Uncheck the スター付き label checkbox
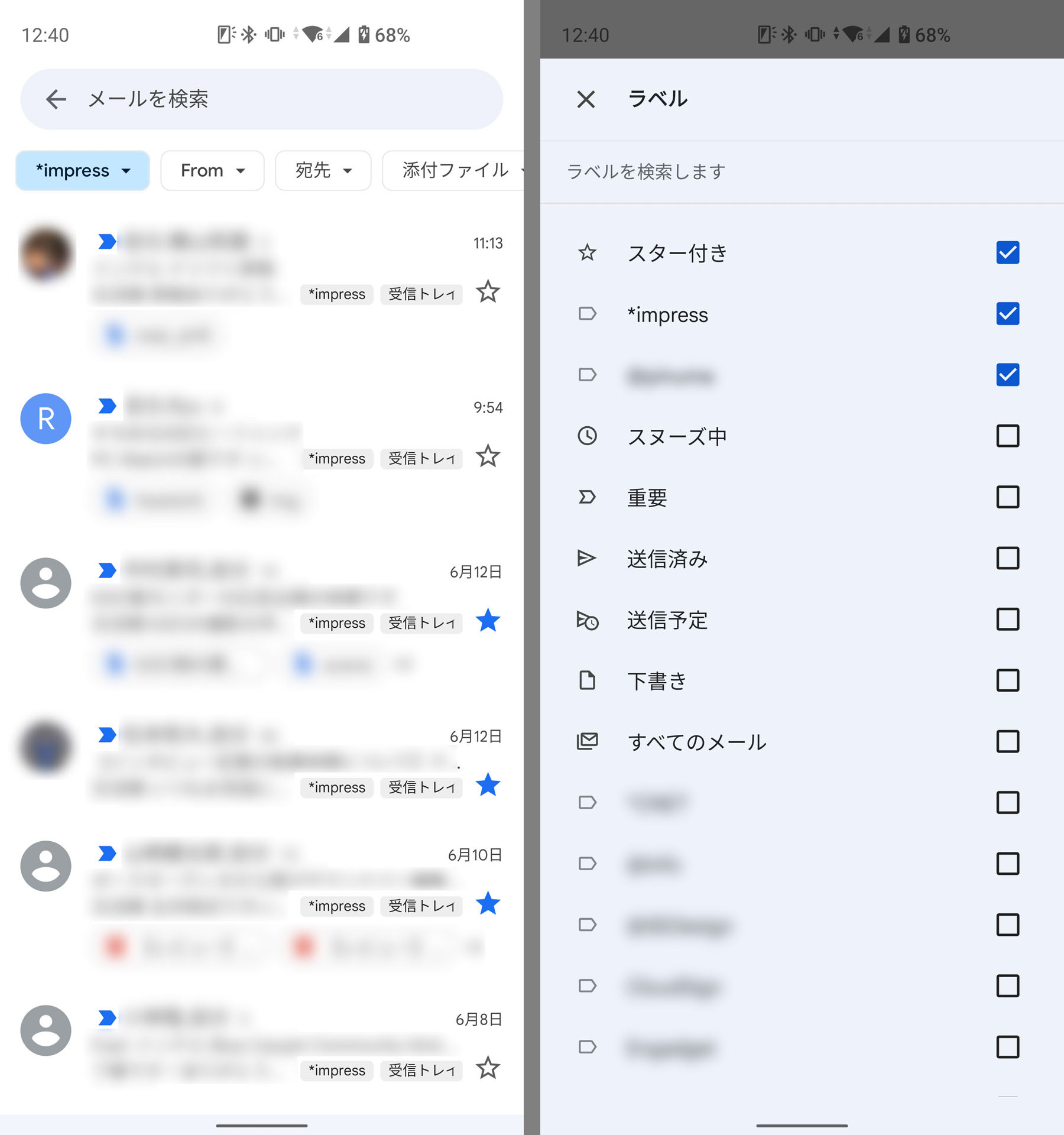1064x1135 pixels. click(1007, 253)
